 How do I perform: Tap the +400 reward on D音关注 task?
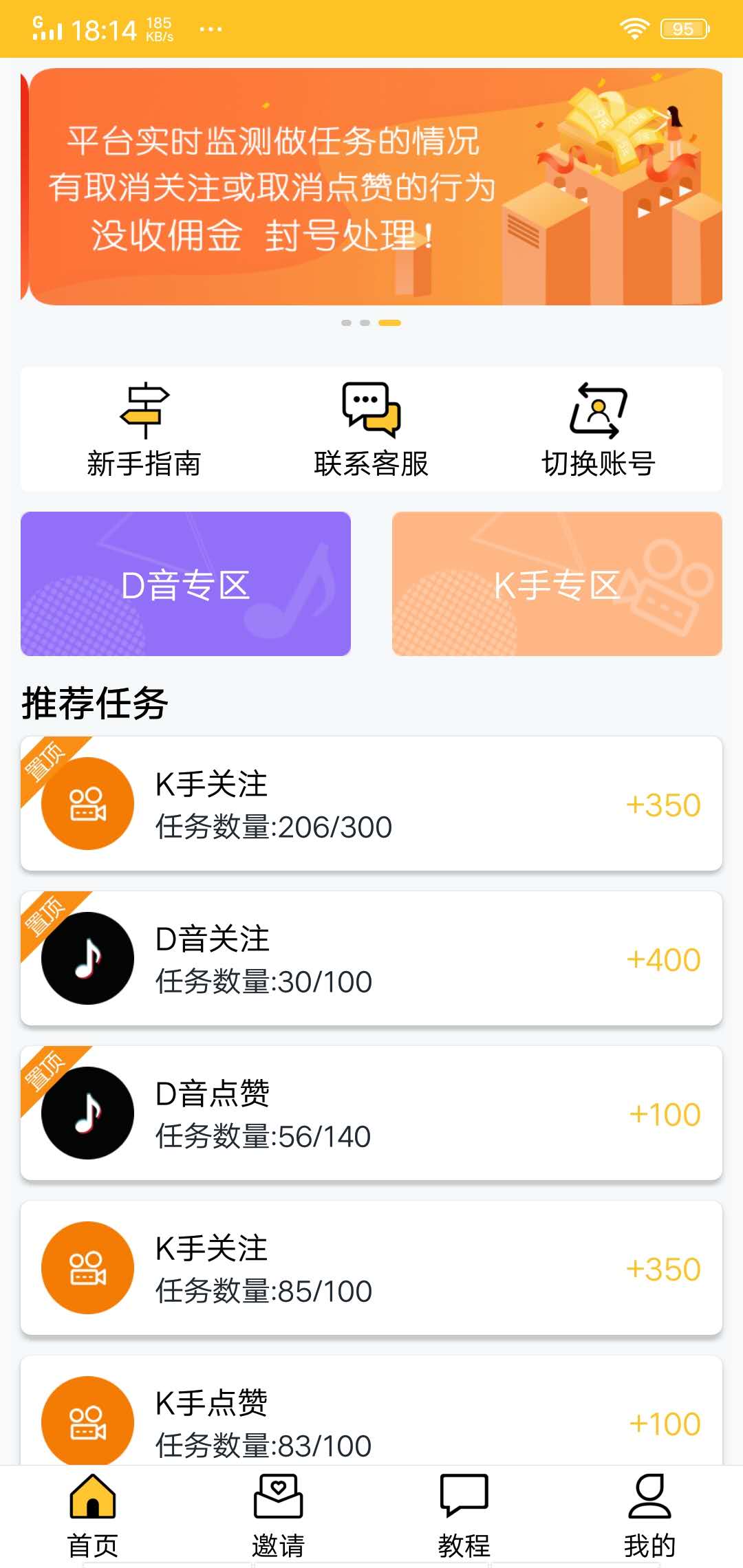click(663, 959)
